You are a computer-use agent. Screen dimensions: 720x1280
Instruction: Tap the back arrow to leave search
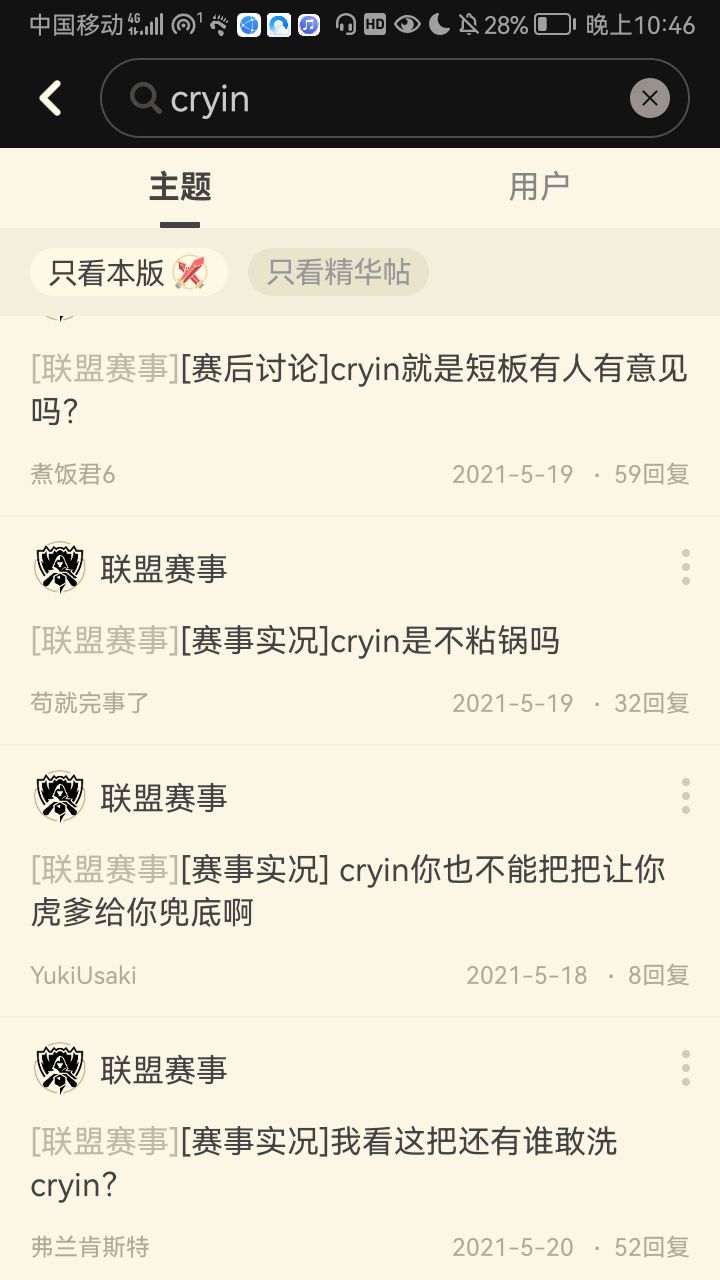click(x=50, y=98)
